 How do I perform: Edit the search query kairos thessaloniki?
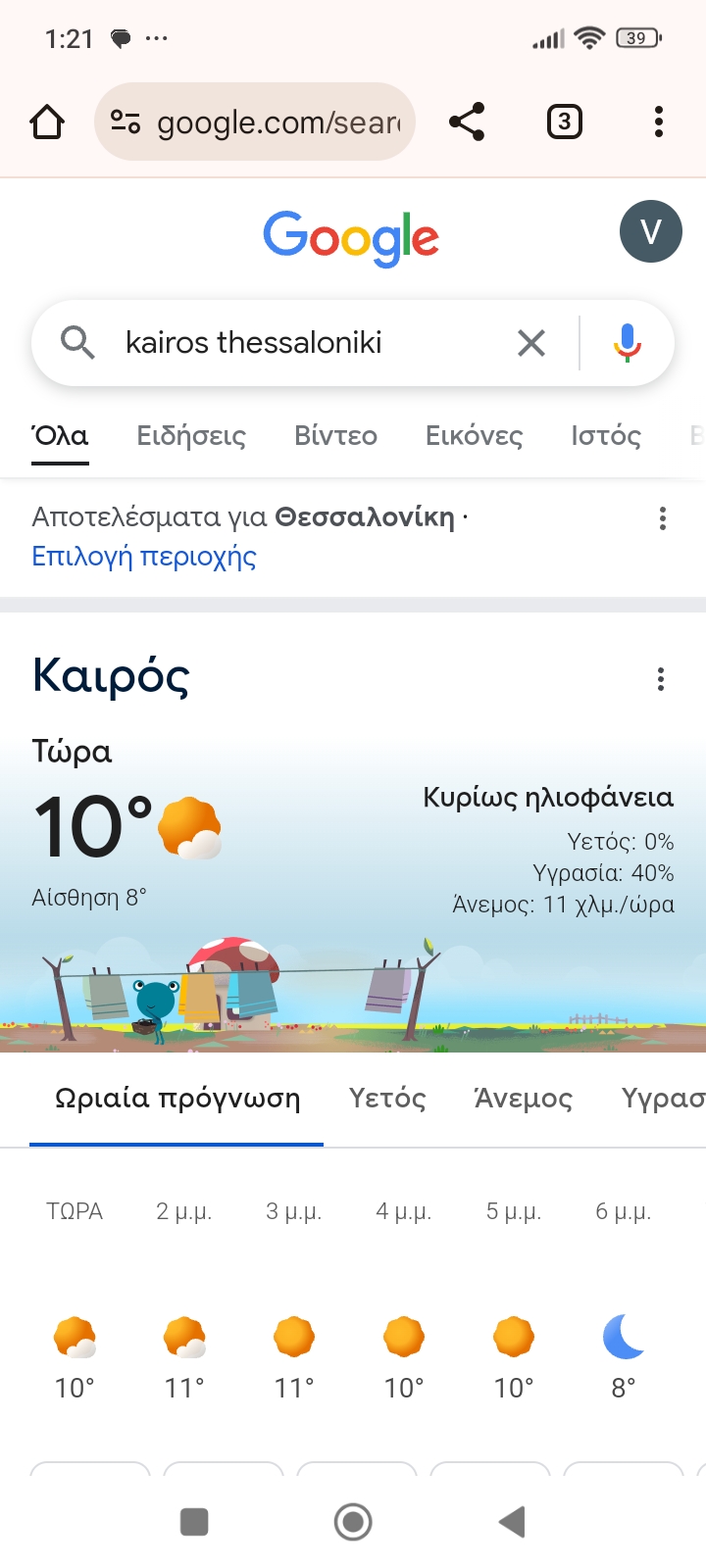tap(294, 343)
